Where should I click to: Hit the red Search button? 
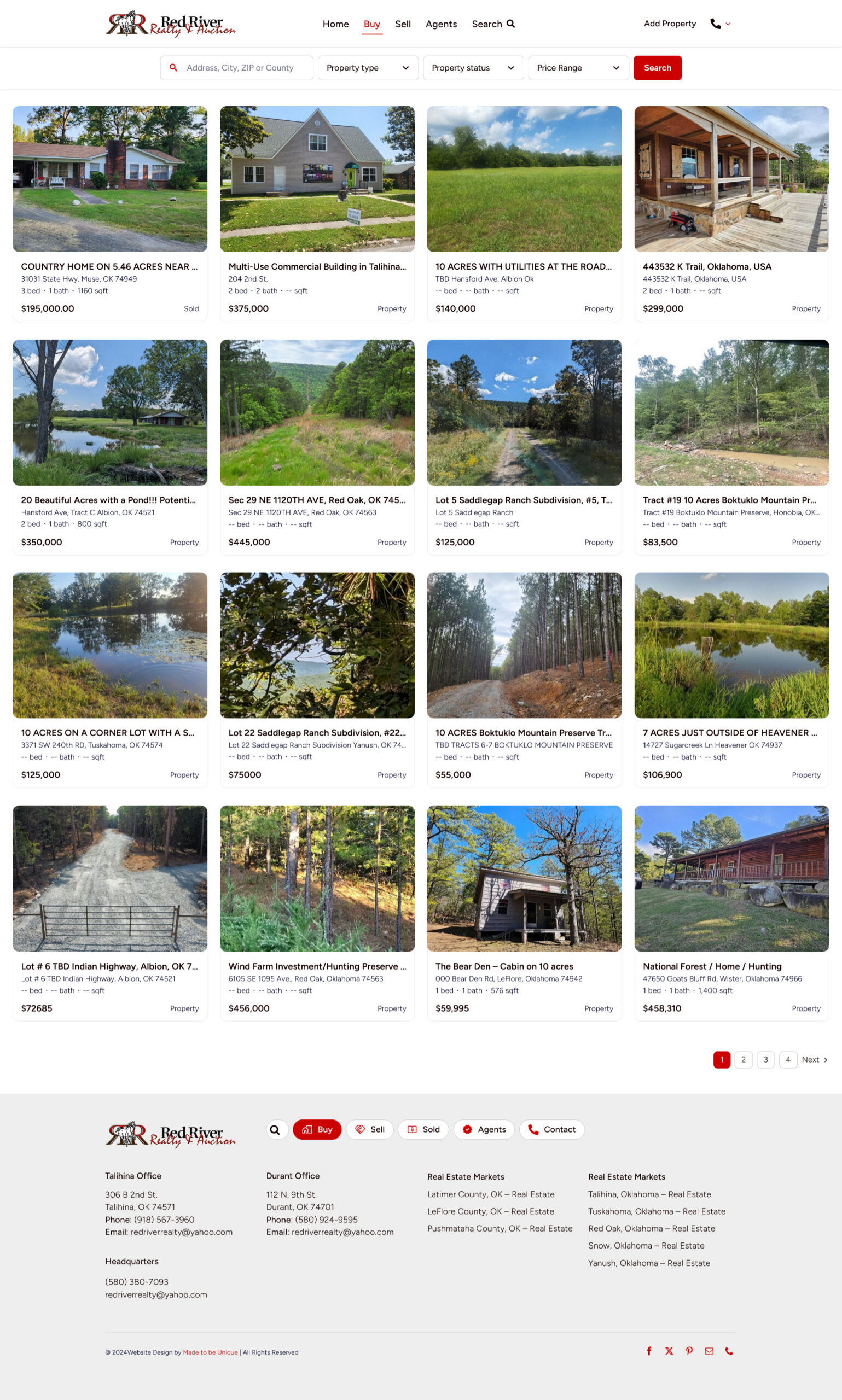(x=657, y=68)
